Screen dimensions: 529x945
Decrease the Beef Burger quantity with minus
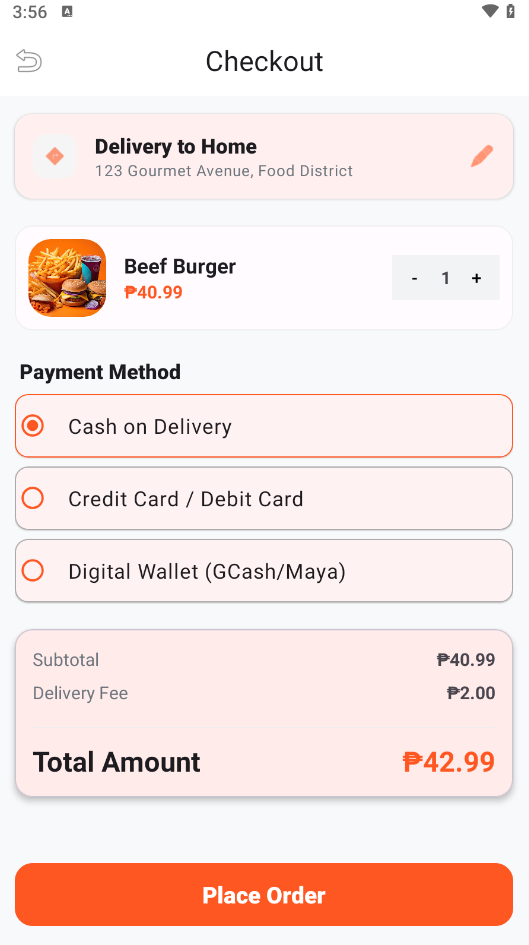click(x=415, y=278)
